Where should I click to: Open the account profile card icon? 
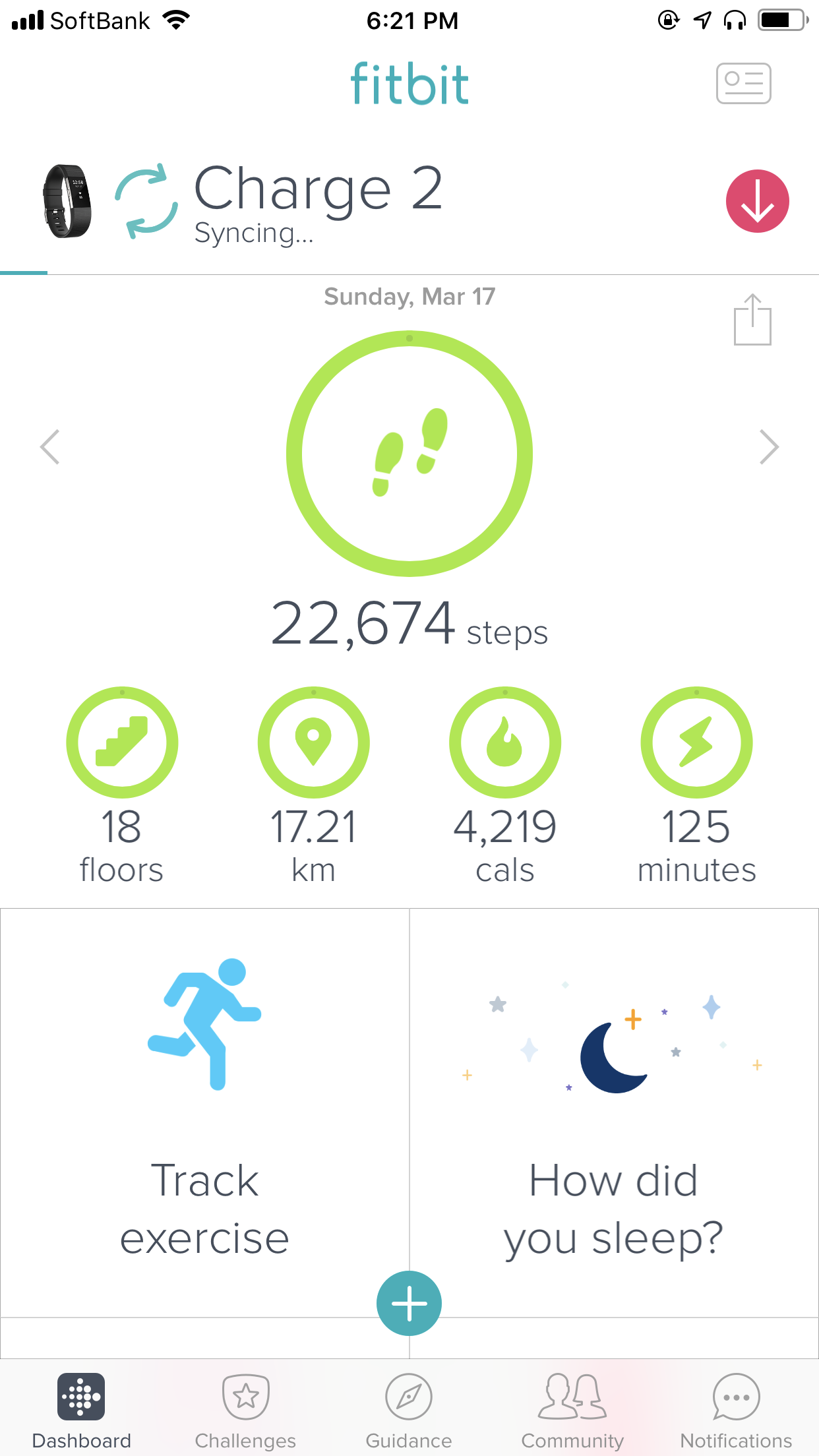tap(743, 83)
